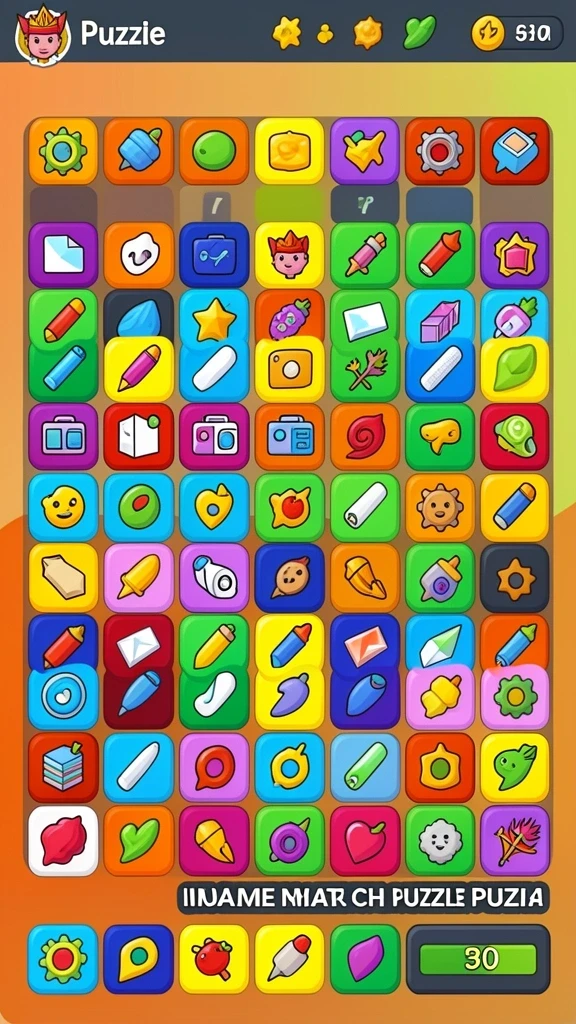The height and width of the screenshot is (1024, 576).
Task: Tap the smiley face tile on blue
Action: click(63, 507)
